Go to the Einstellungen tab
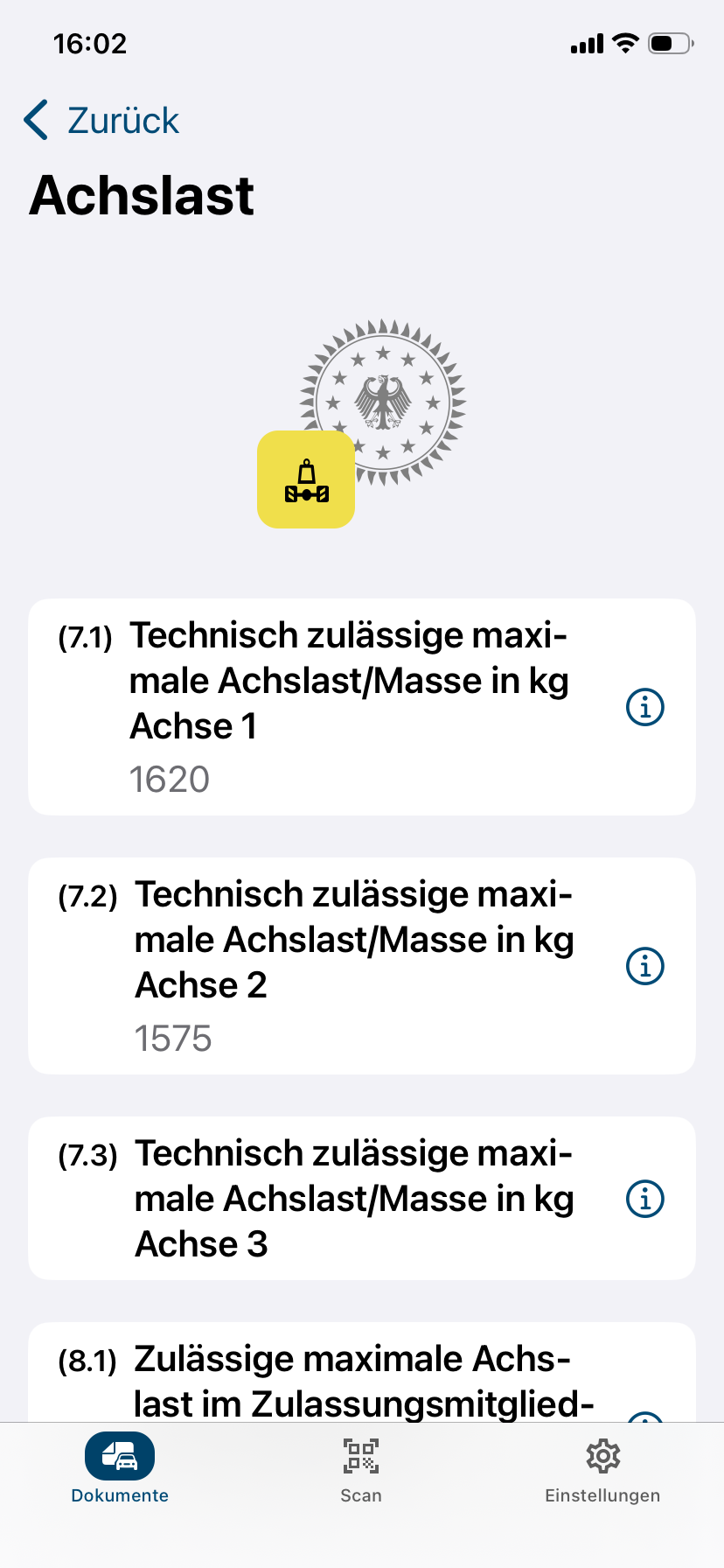 602,1470
